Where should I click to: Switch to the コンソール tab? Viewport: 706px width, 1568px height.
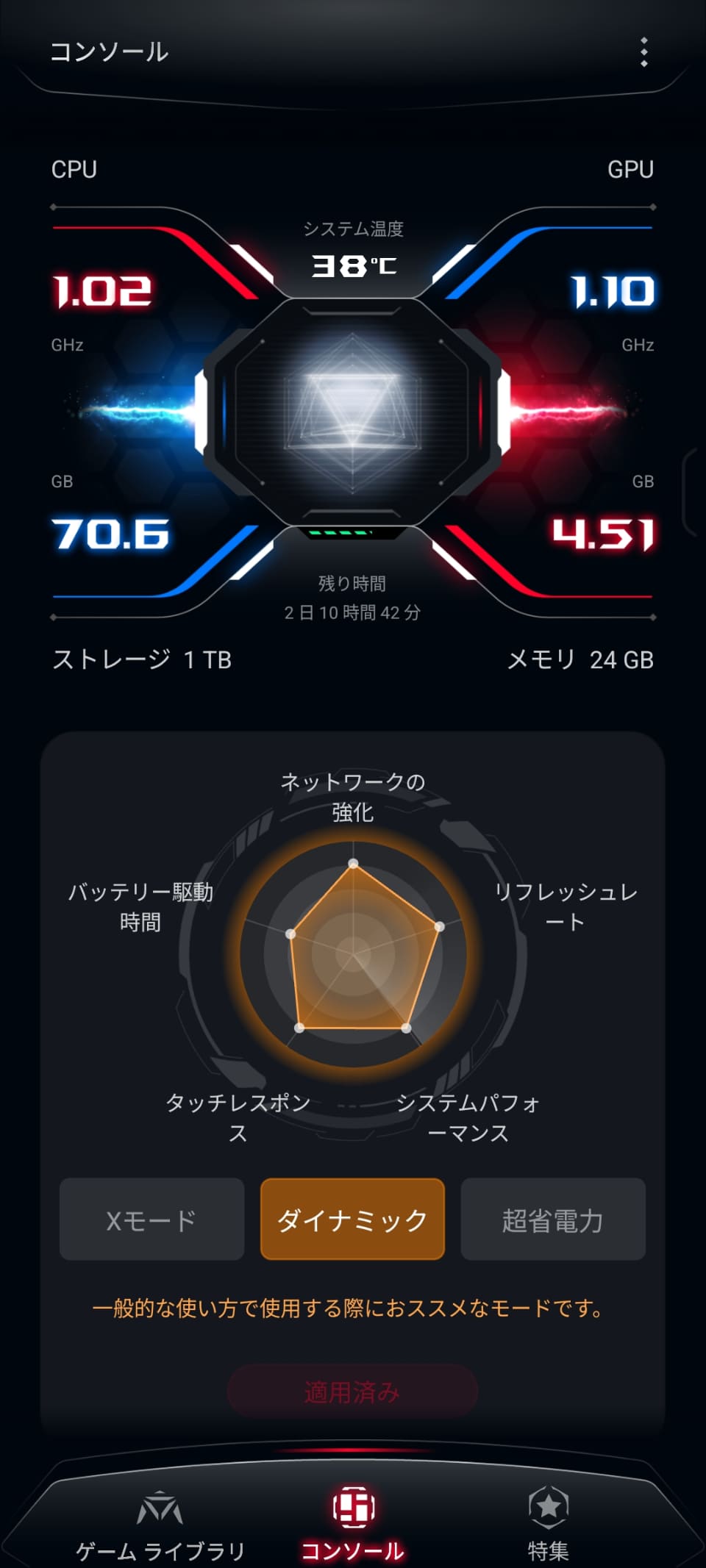click(x=353, y=1525)
